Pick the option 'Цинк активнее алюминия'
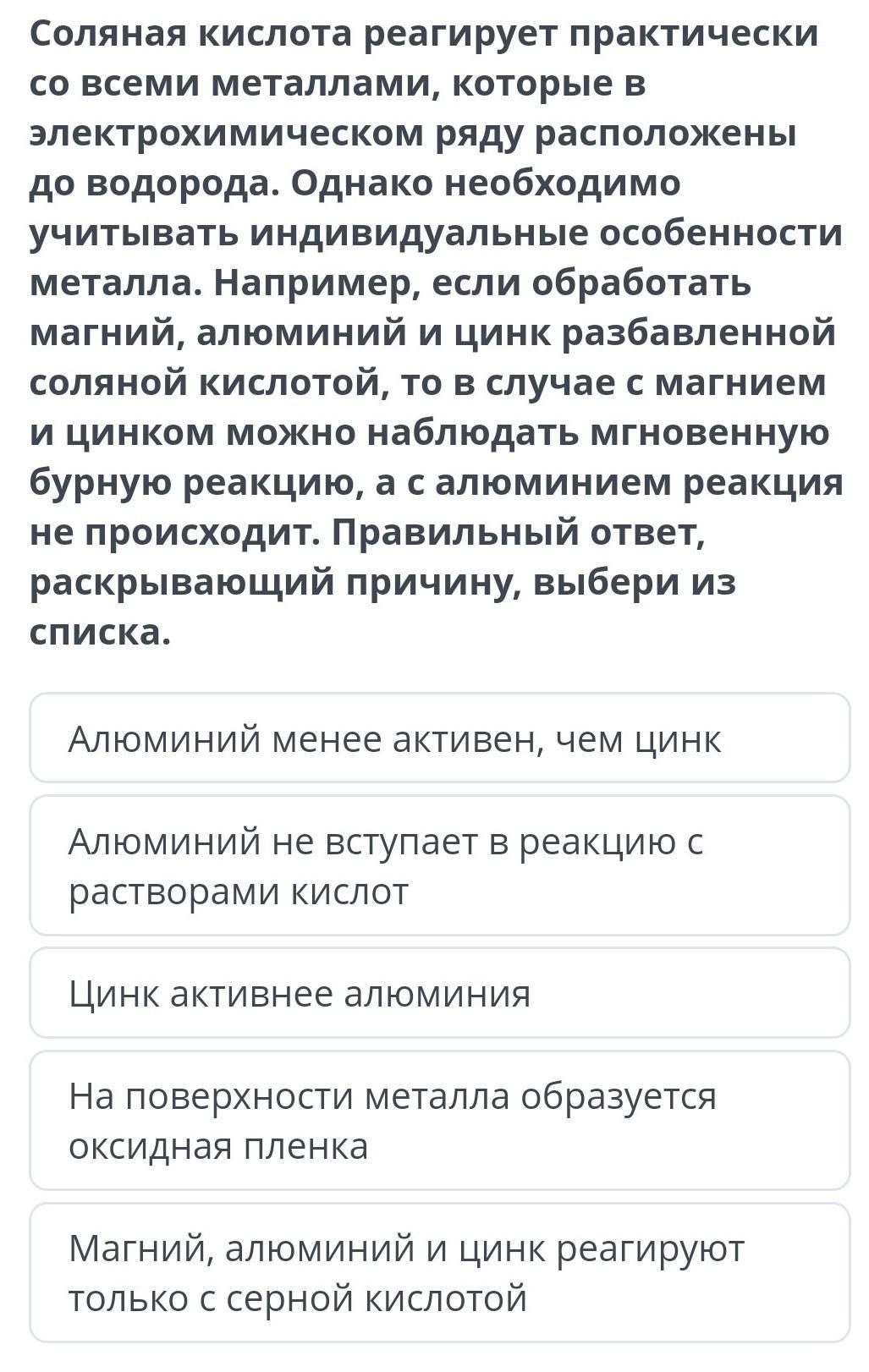Viewport: 869px width, 1372px height. 439,993
